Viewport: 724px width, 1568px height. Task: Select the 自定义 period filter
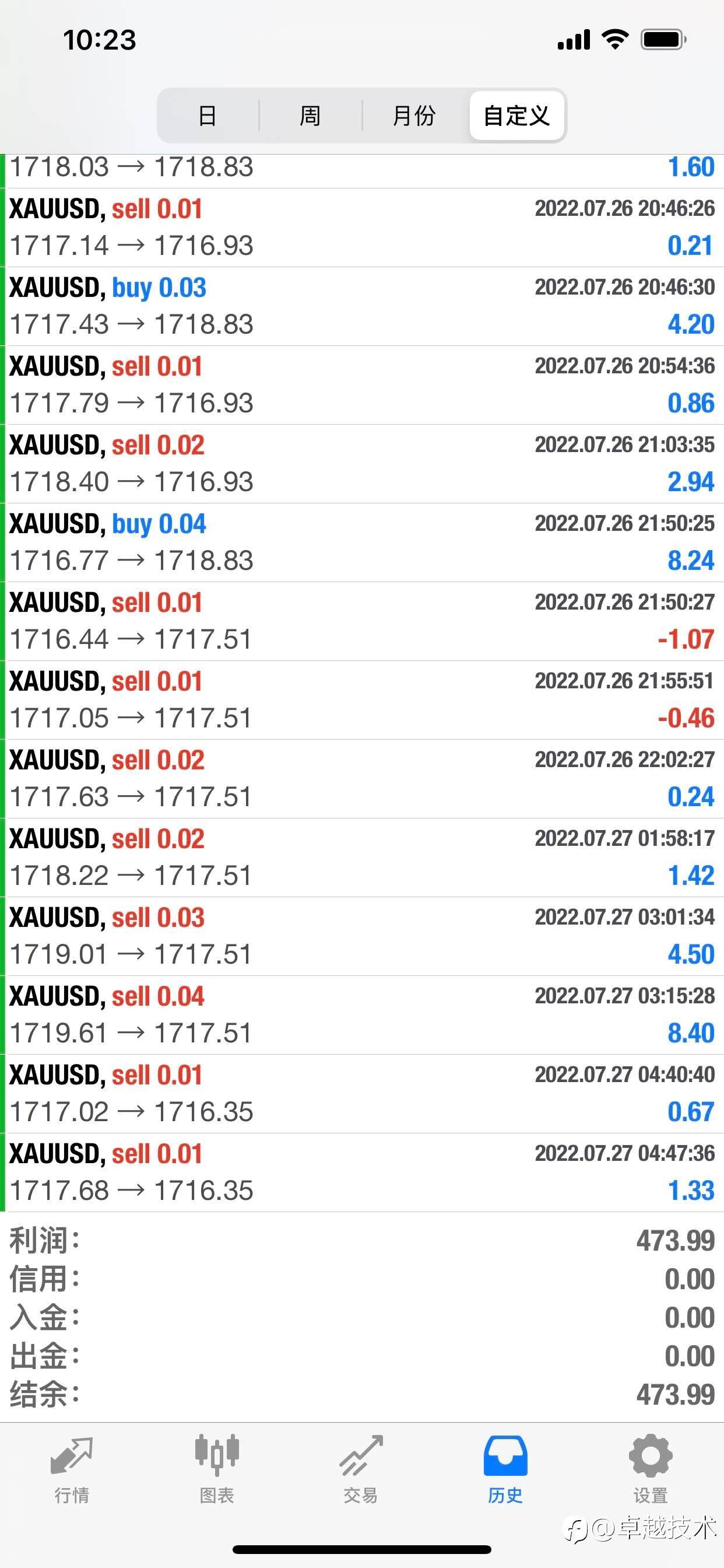click(516, 115)
